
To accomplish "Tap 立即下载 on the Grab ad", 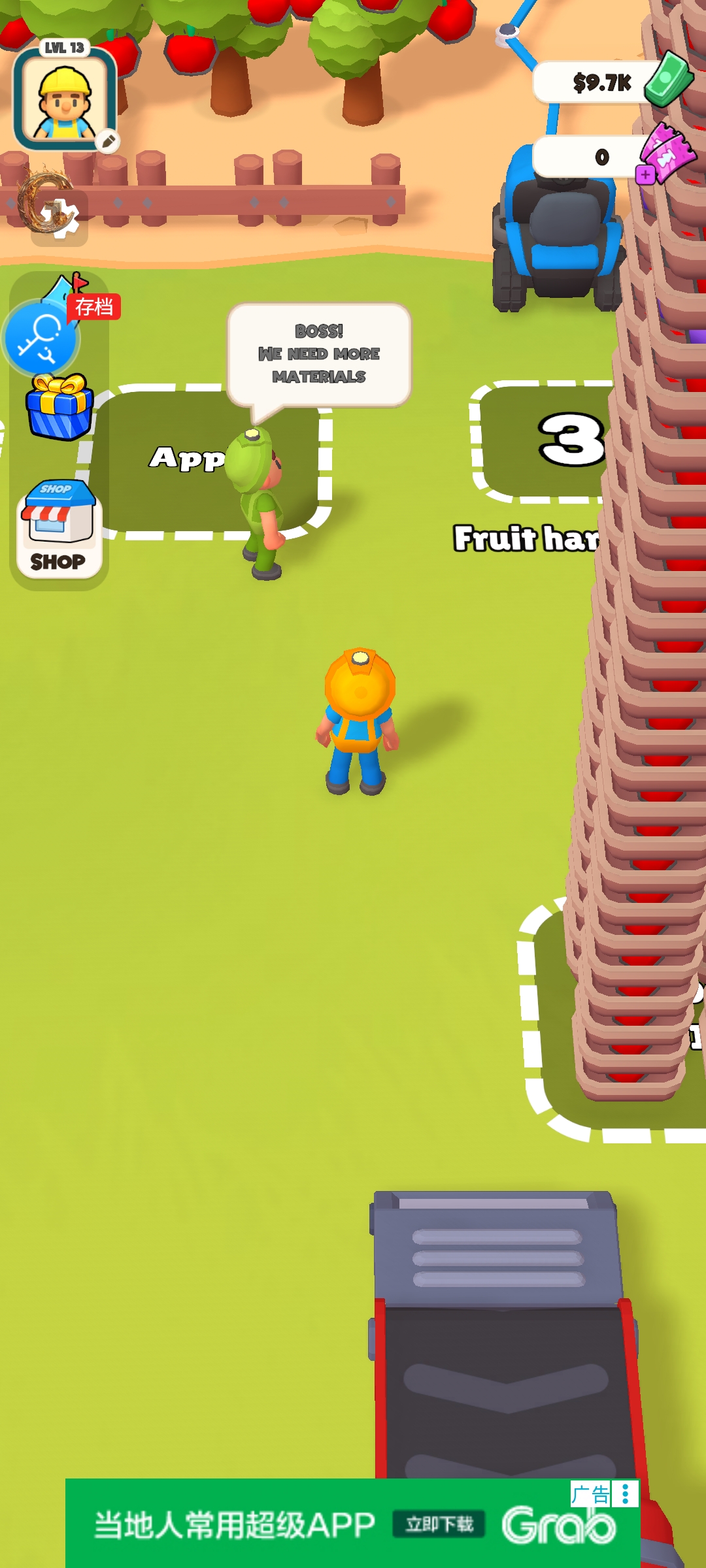I will [439, 1524].
